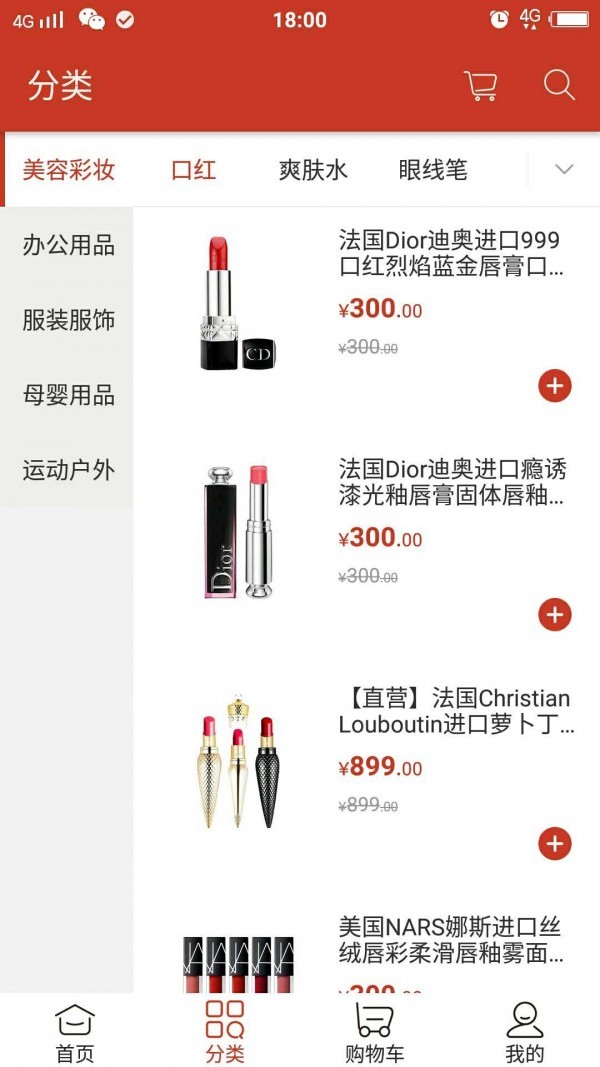The image size is (600, 1067).
Task: Switch to the 爽肤水 subcategory
Action: pyautogui.click(x=313, y=170)
